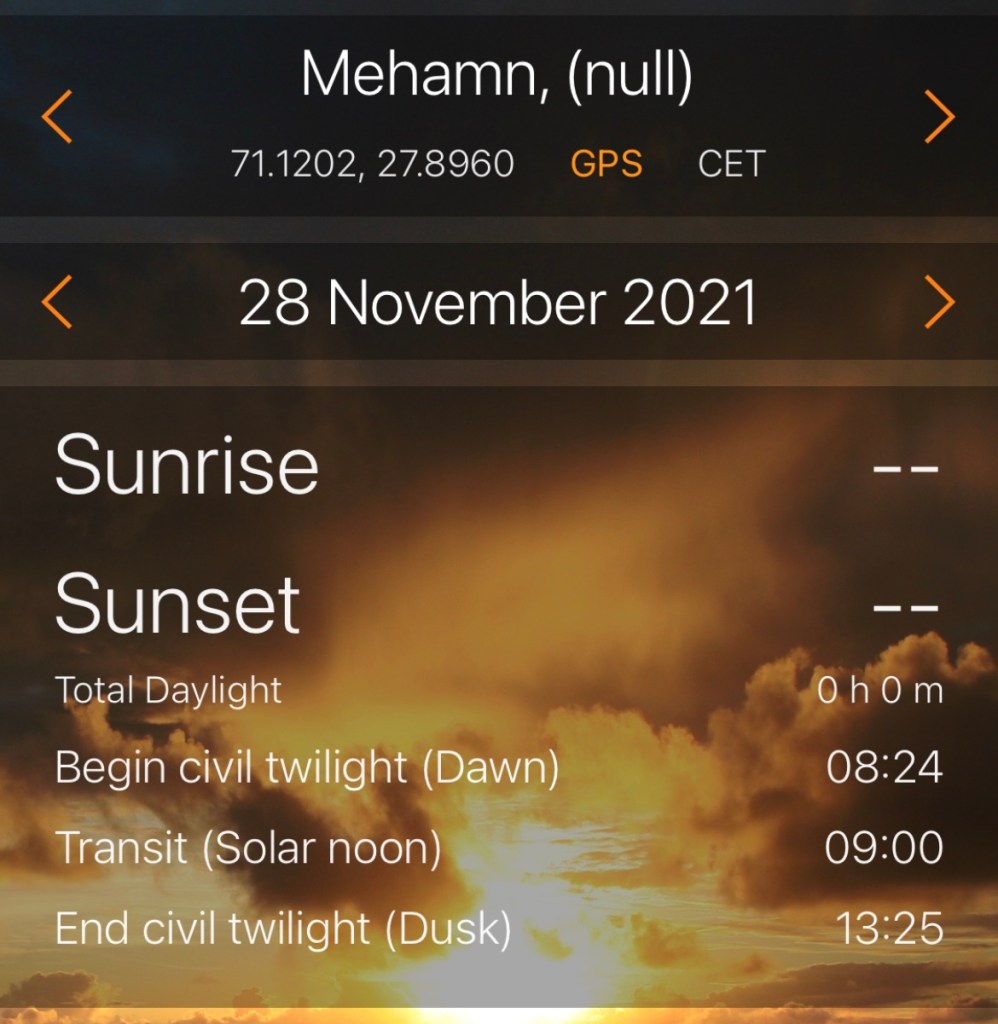Go to the previous location
This screenshot has width=998, height=1024.
tap(57, 117)
